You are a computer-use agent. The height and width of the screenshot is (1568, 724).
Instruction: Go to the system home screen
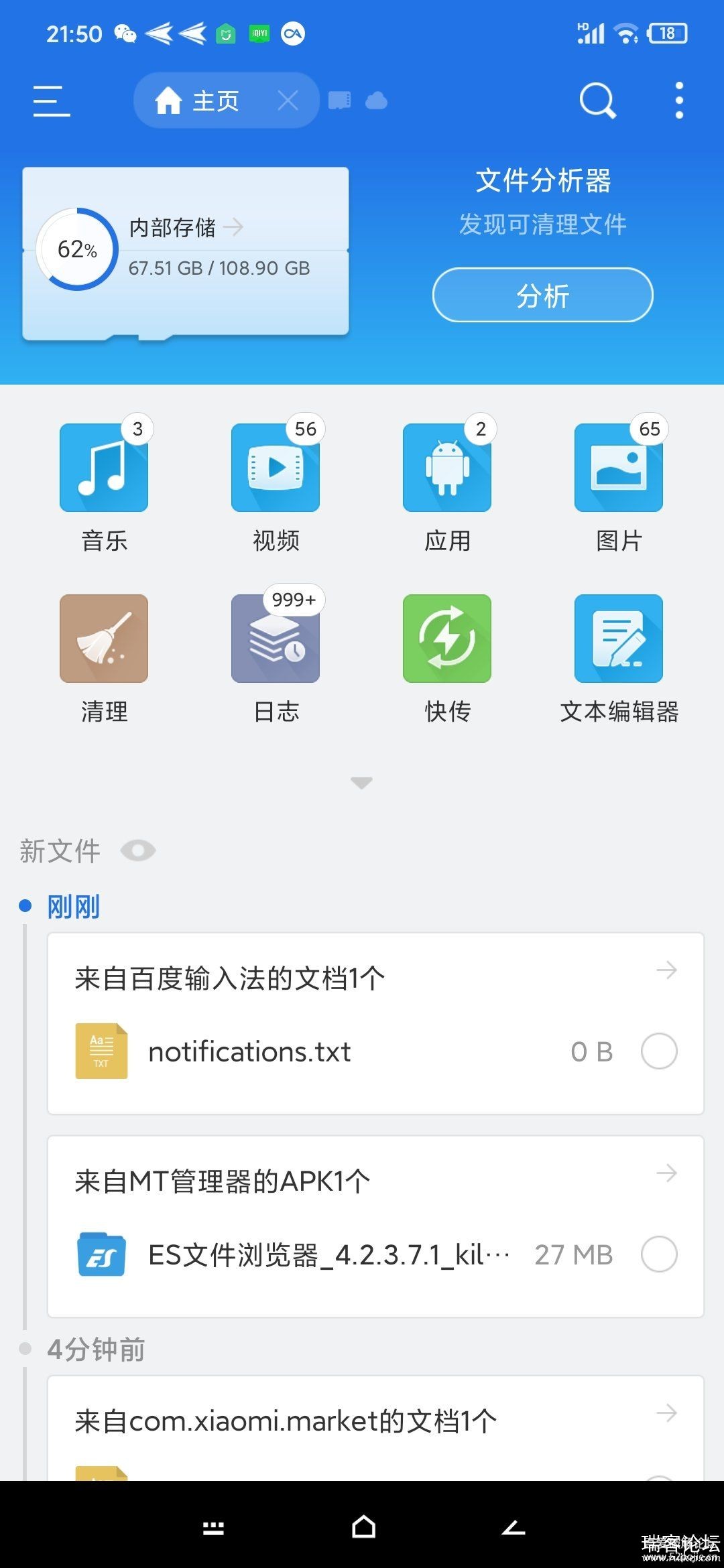pos(363,1527)
